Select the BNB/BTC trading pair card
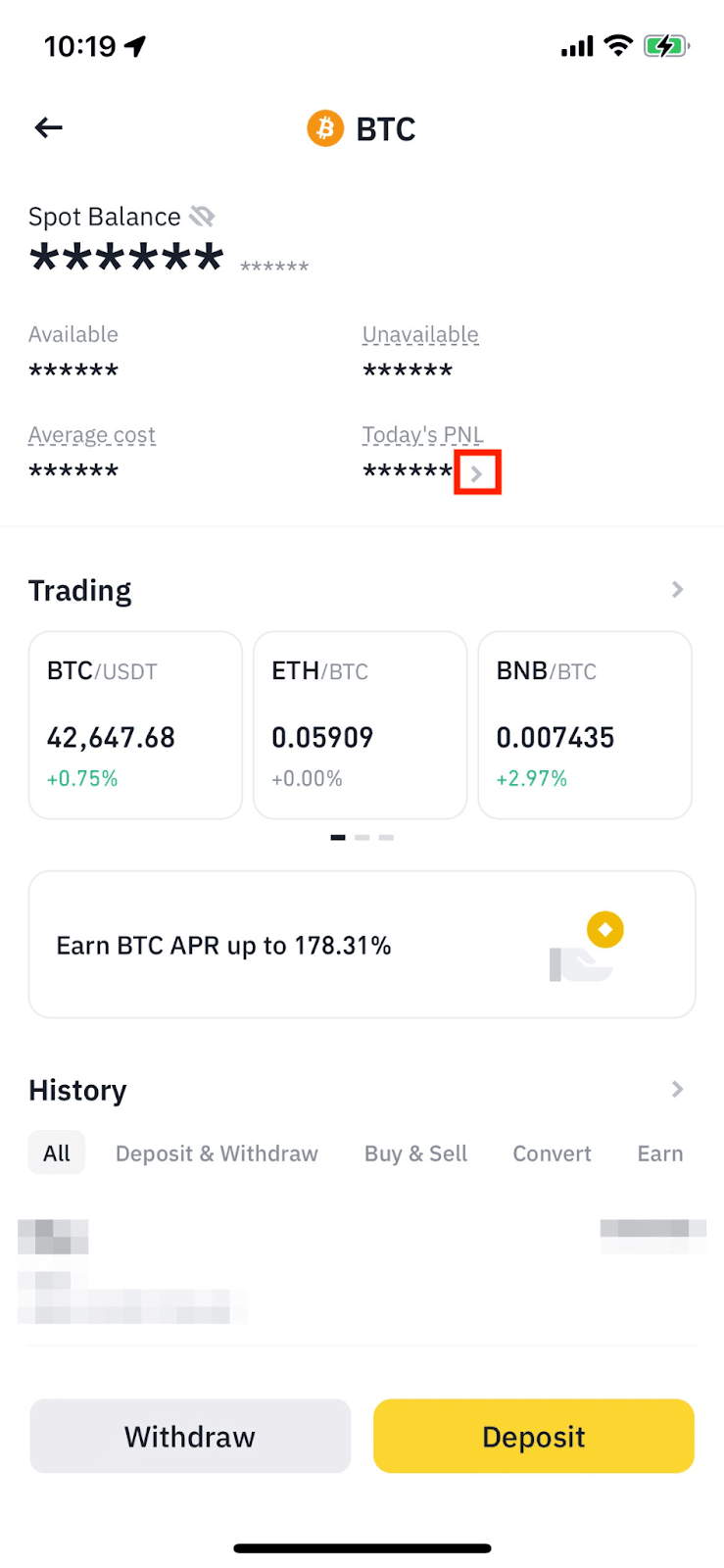 [584, 724]
